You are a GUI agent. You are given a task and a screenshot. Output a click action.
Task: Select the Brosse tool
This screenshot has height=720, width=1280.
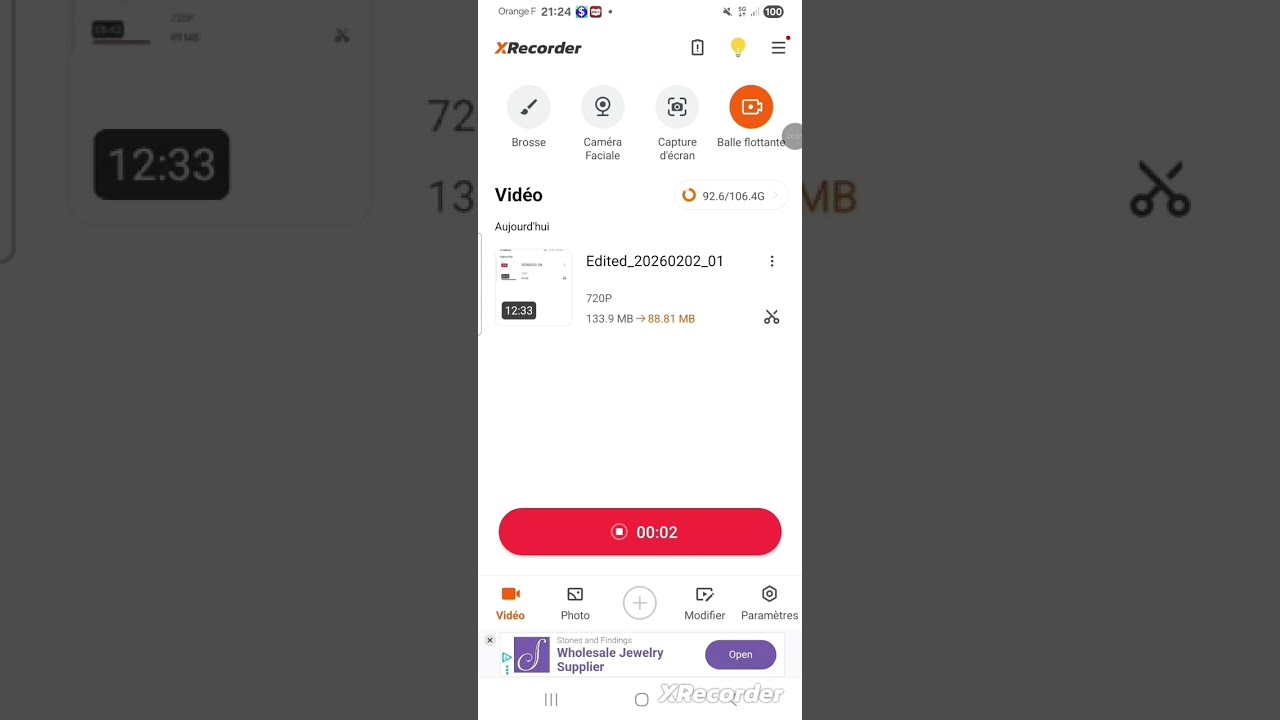(x=529, y=107)
